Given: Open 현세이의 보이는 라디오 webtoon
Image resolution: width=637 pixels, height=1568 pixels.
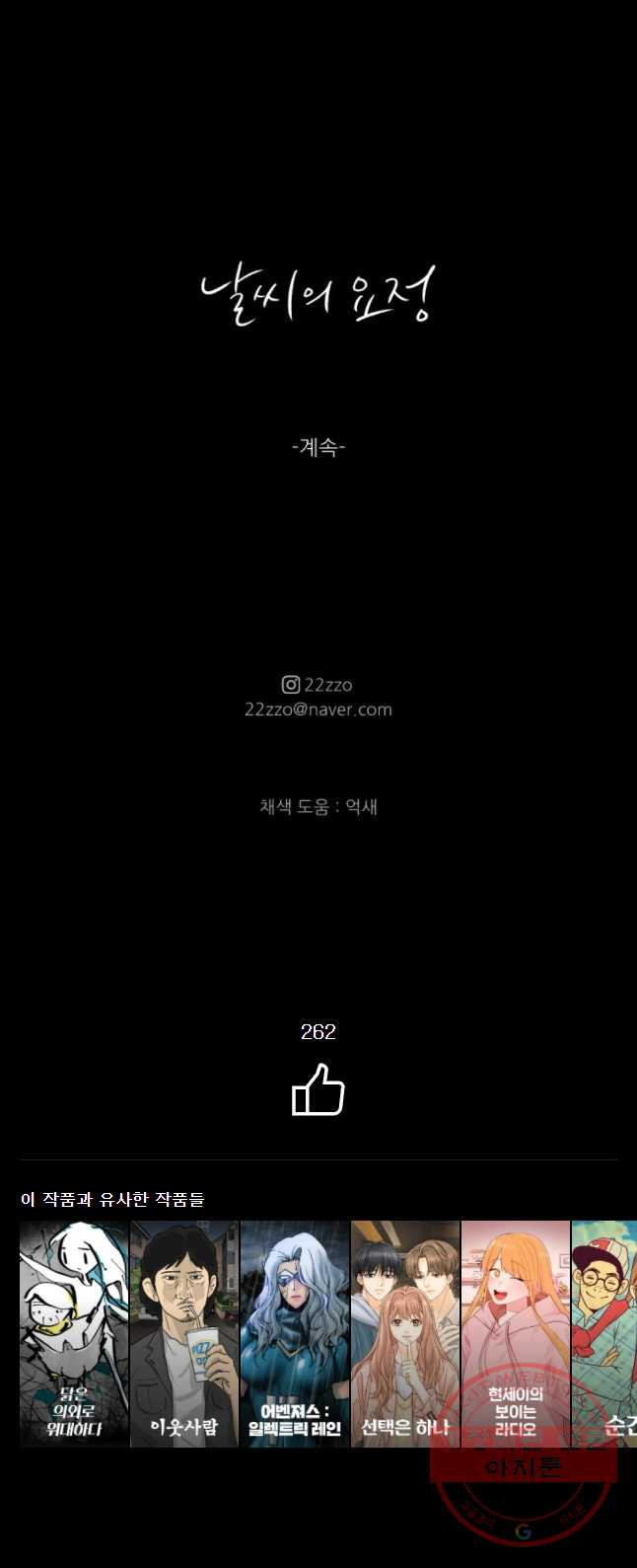Looking at the screenshot, I should [515, 1333].
